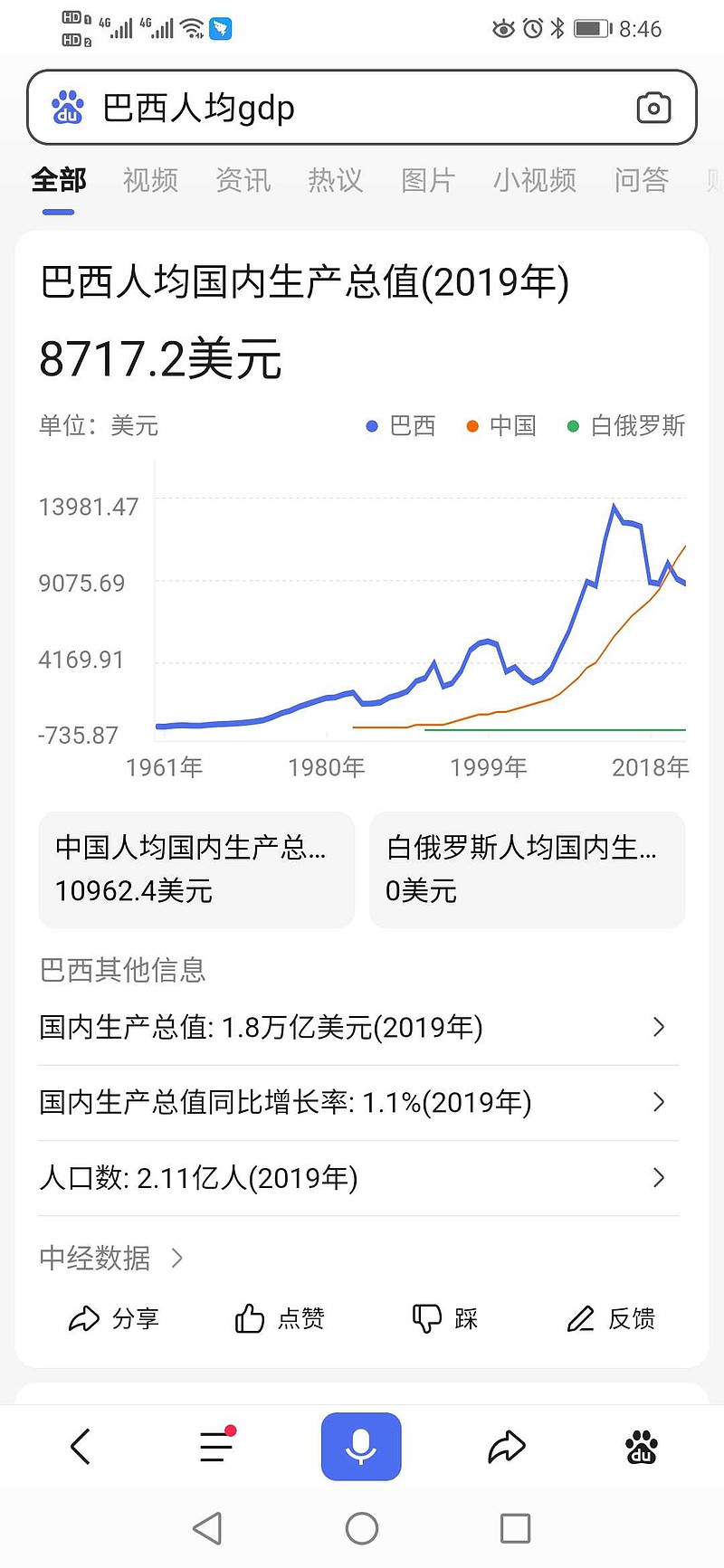Tap the 中国人均国内生产总值 card
Screen dimensions: 724x1568
(195, 870)
